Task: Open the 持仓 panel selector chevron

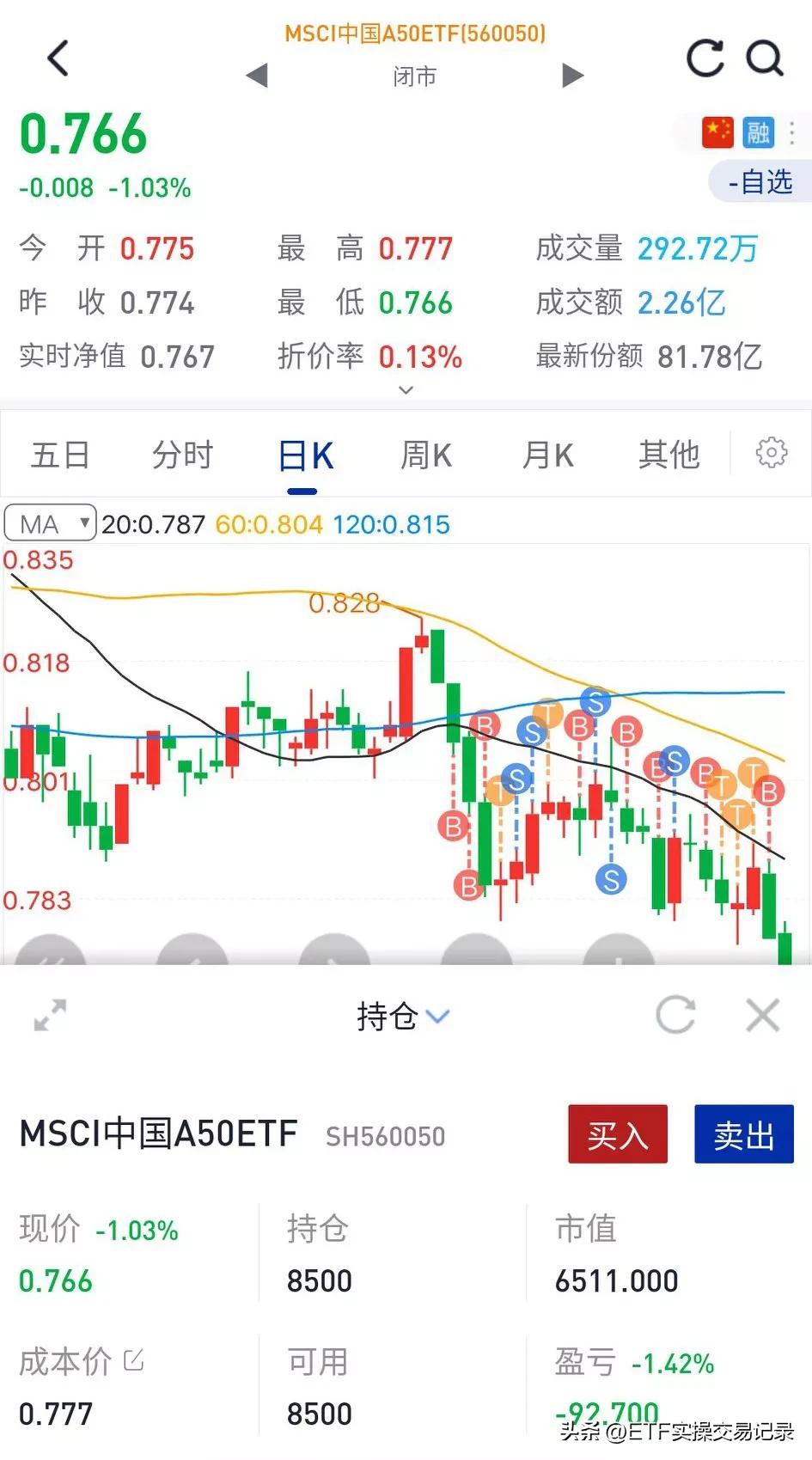Action: [x=439, y=1017]
